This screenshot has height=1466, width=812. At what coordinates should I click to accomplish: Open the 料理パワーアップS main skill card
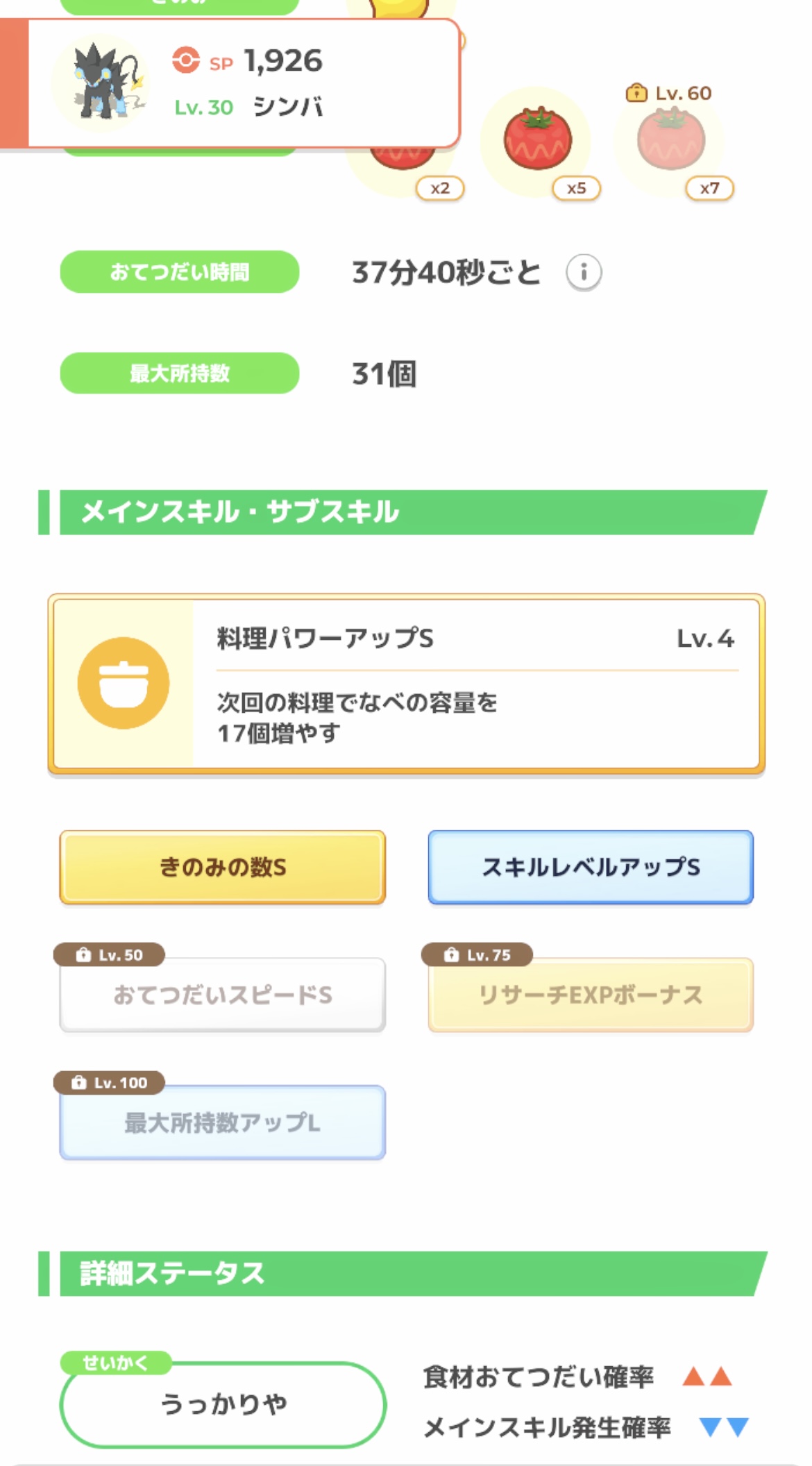406,684
